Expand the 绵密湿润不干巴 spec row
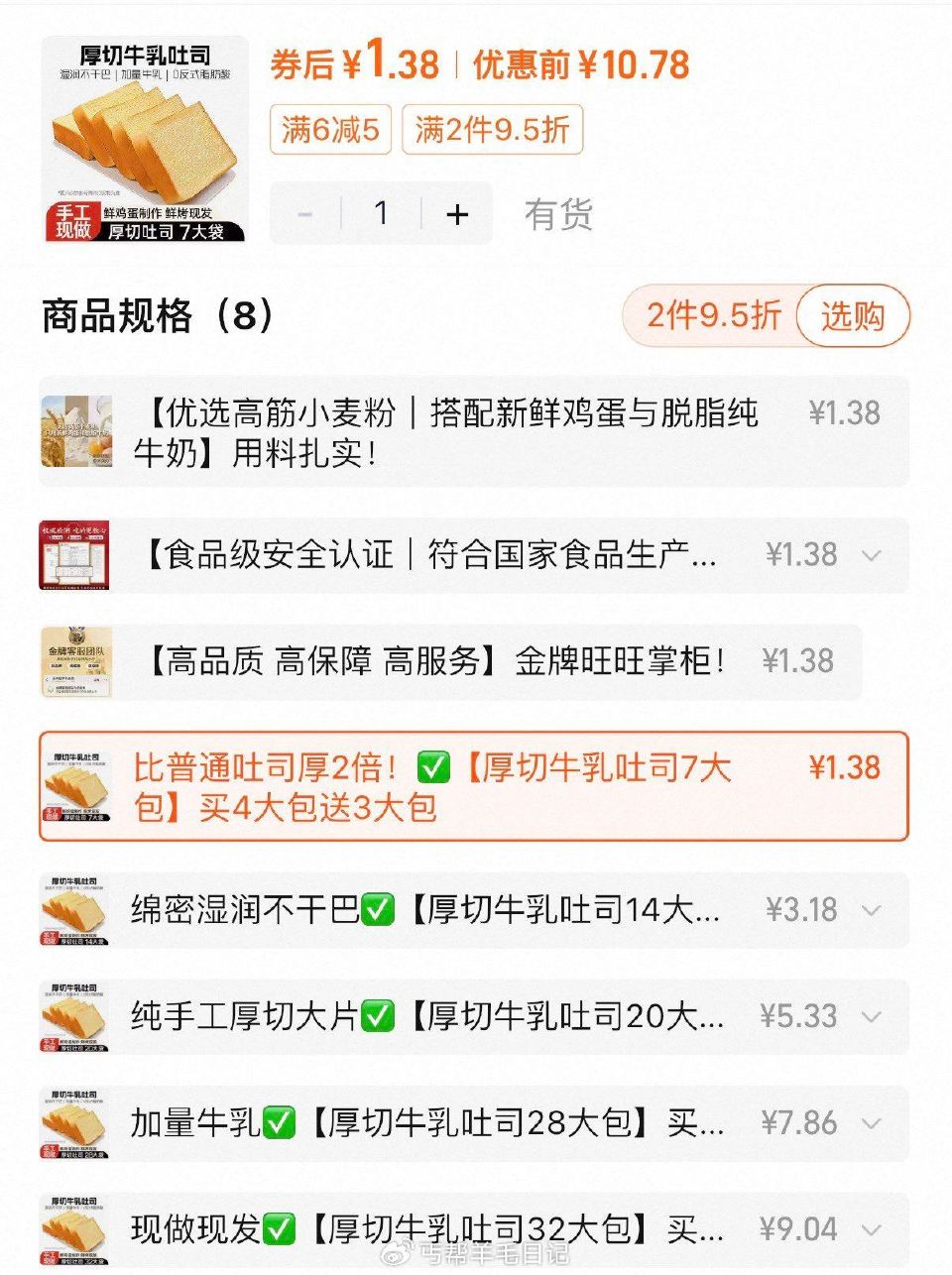The height and width of the screenshot is (1275, 952). coord(872,909)
